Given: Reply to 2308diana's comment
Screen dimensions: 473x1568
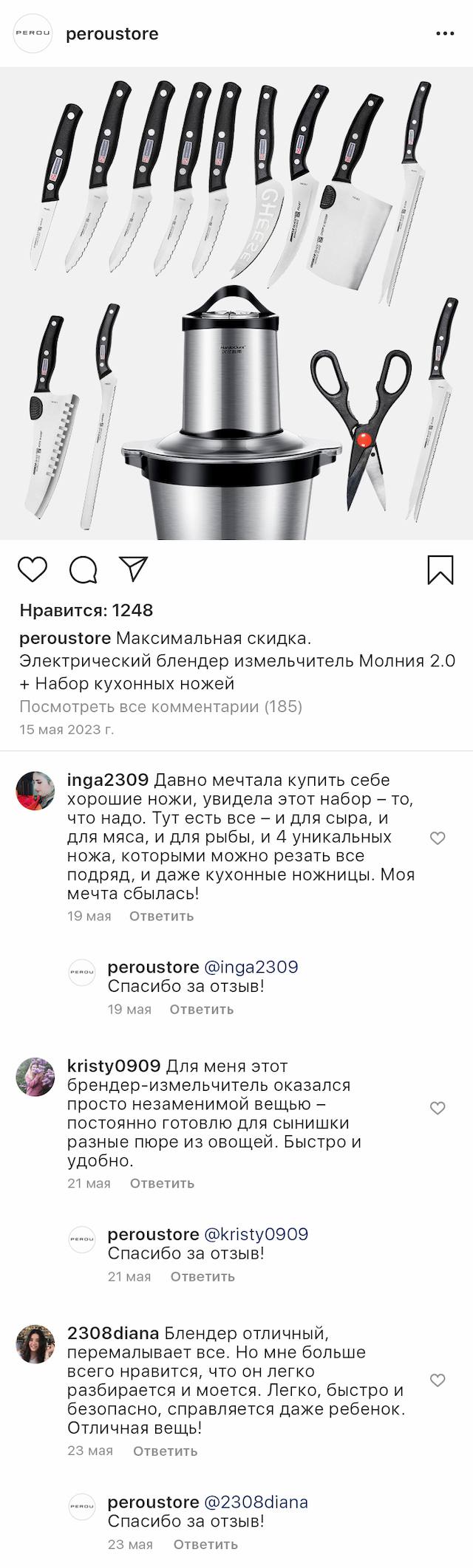Looking at the screenshot, I should click(x=165, y=1451).
